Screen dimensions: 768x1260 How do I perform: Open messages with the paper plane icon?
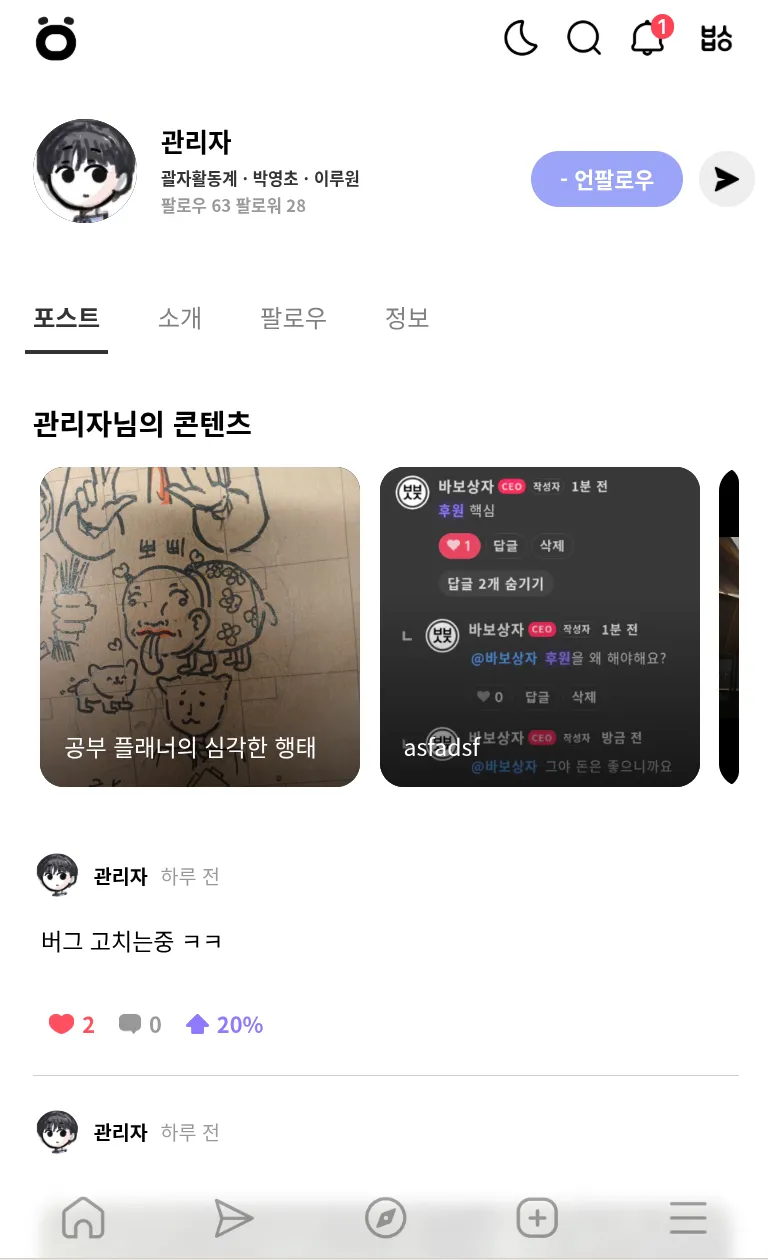tap(235, 1219)
